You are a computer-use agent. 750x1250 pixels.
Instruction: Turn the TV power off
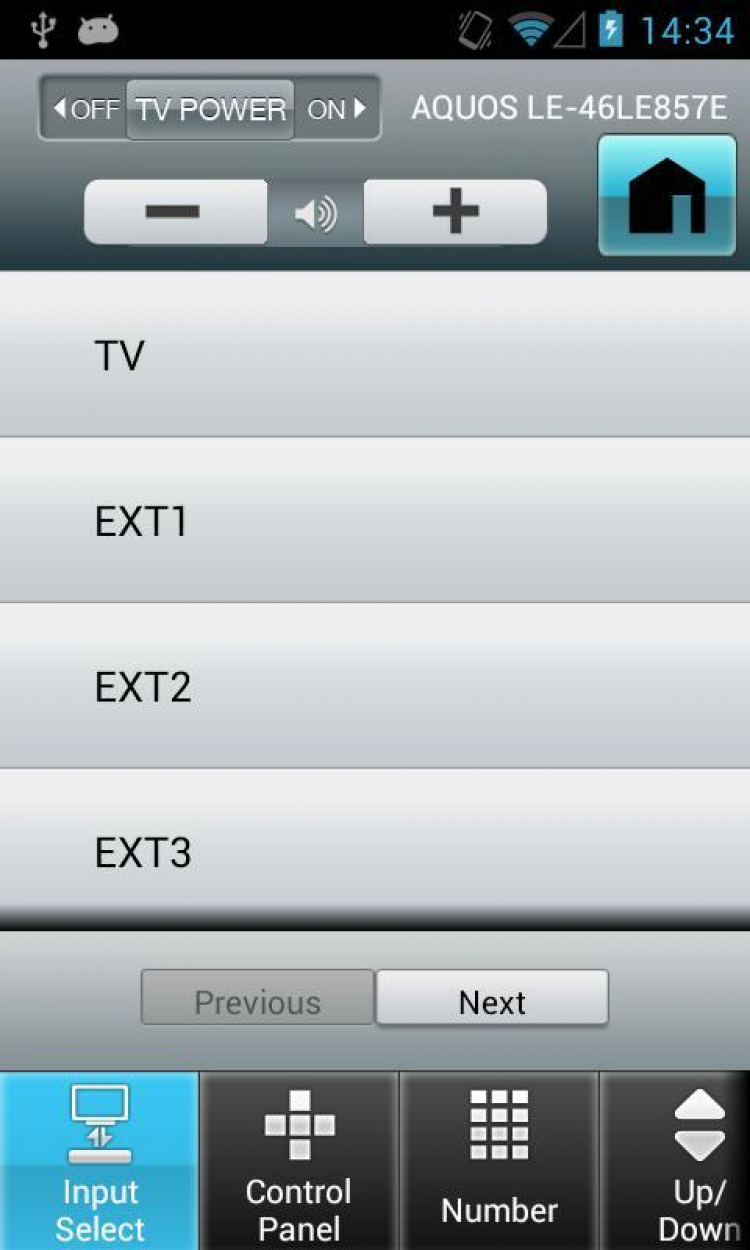(85, 109)
